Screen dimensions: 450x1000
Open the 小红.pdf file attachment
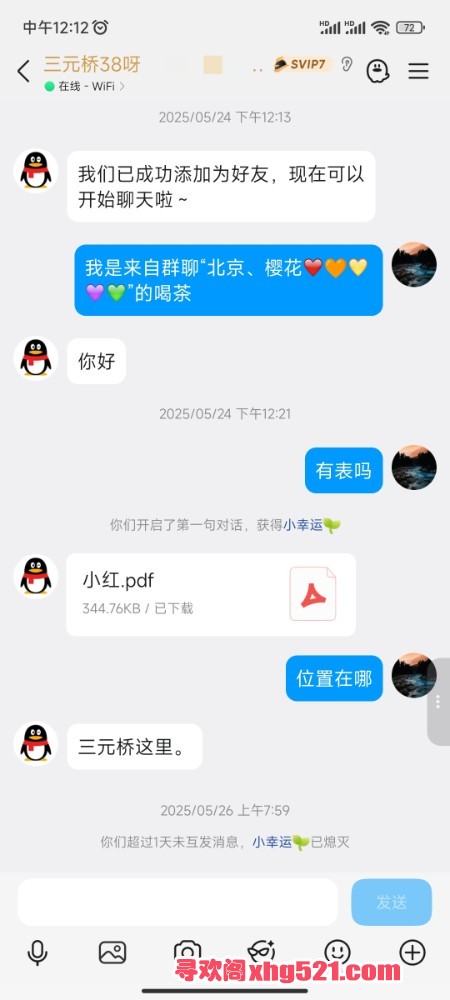tap(211, 594)
